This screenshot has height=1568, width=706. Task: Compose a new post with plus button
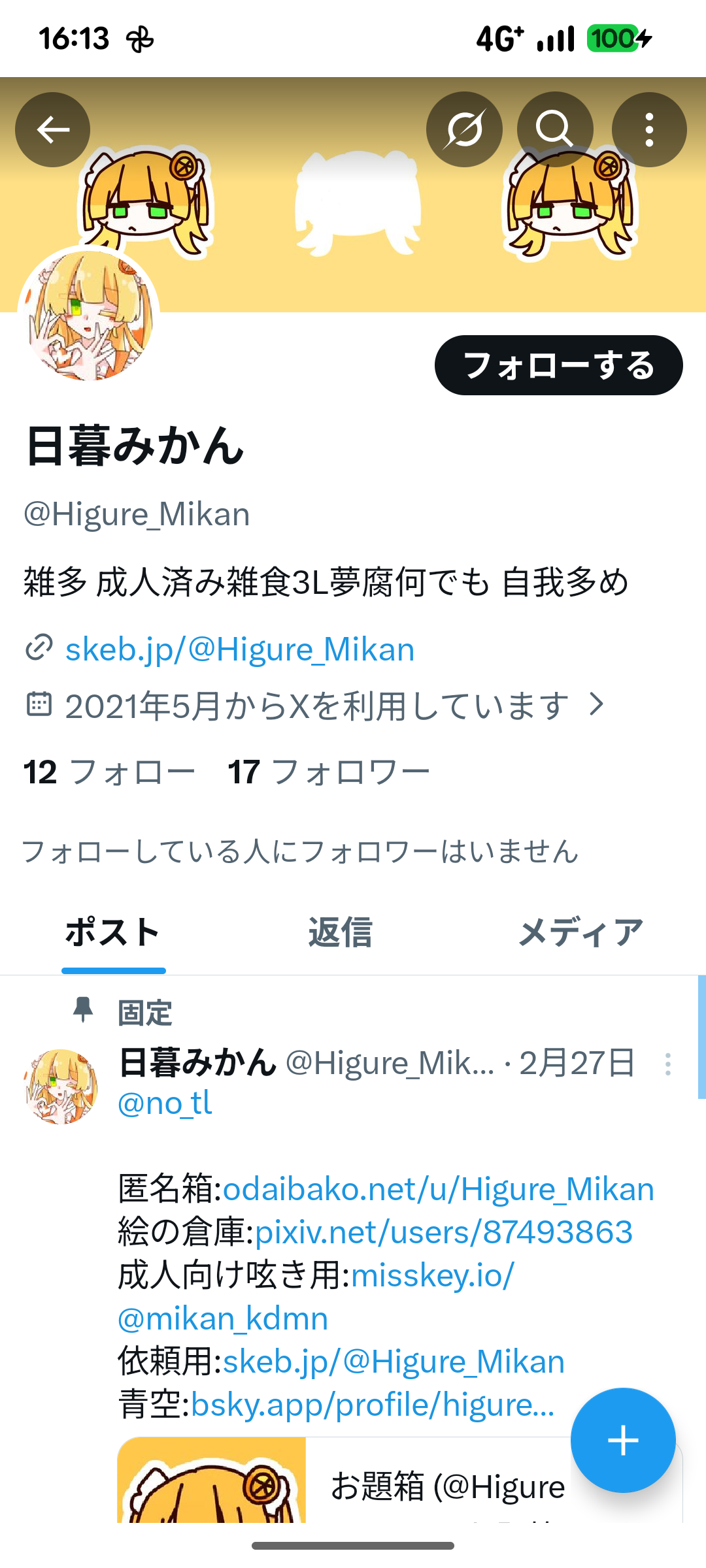(623, 1440)
